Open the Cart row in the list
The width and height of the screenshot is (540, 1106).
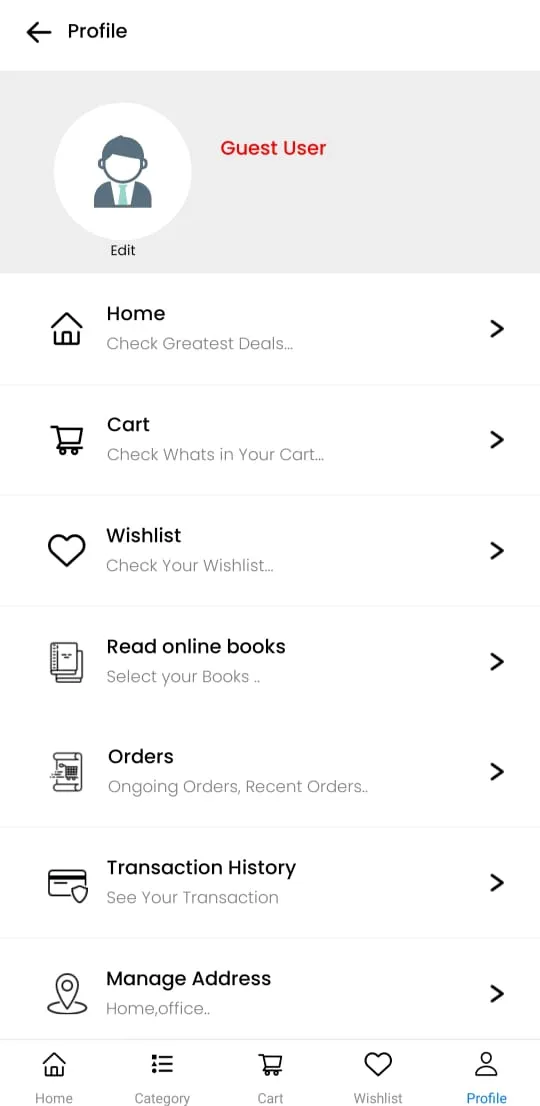click(270, 439)
